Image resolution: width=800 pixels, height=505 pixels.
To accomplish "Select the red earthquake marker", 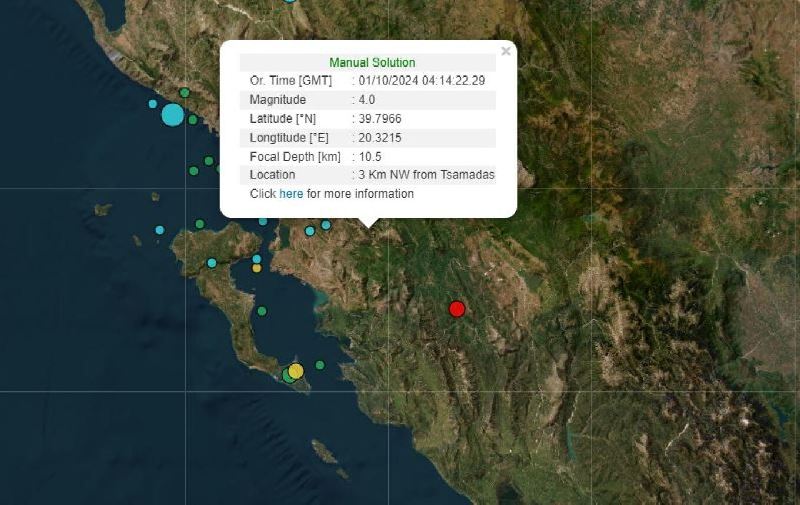I will (x=457, y=309).
